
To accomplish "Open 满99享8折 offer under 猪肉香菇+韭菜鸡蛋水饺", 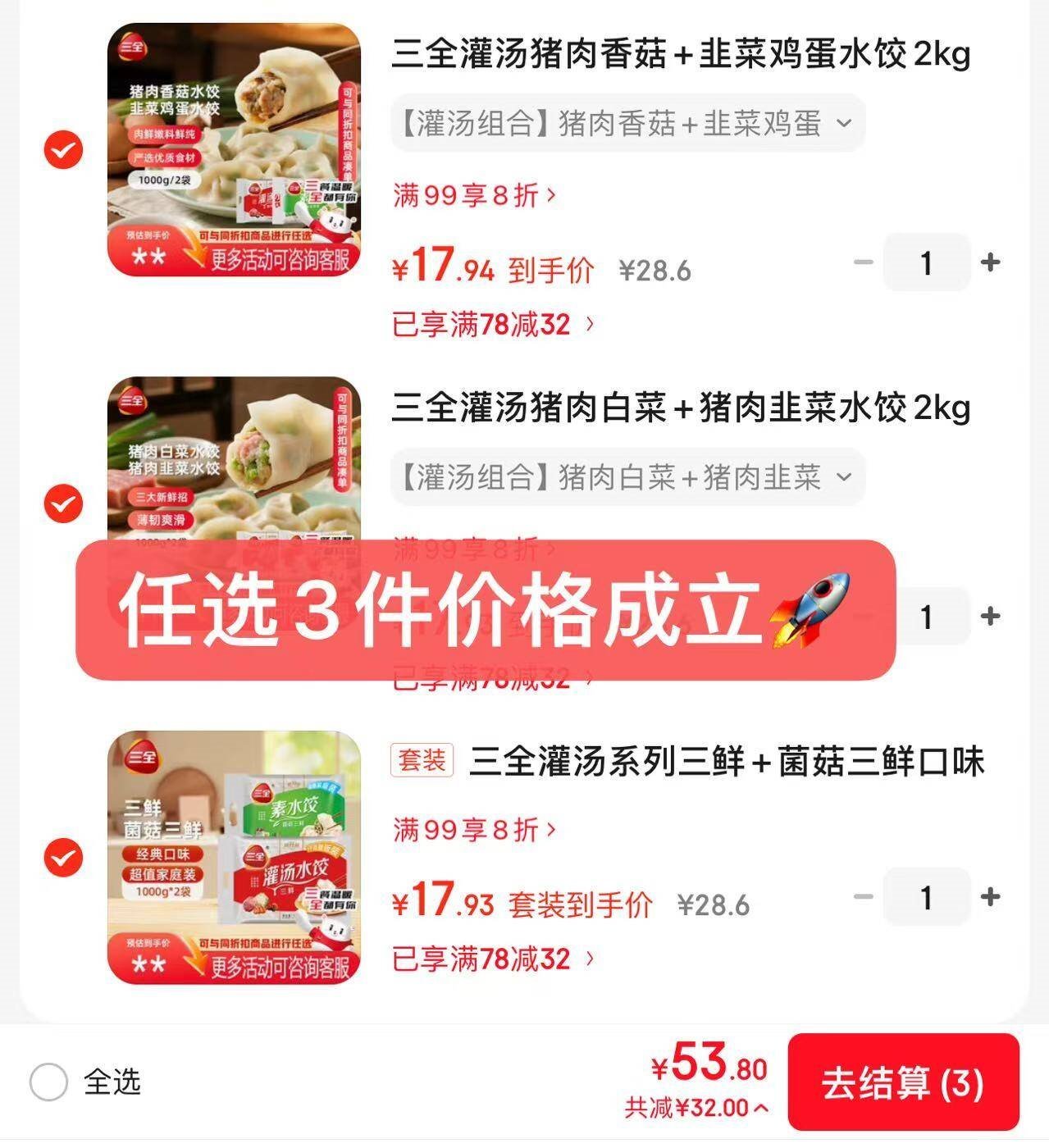I will 474,196.
